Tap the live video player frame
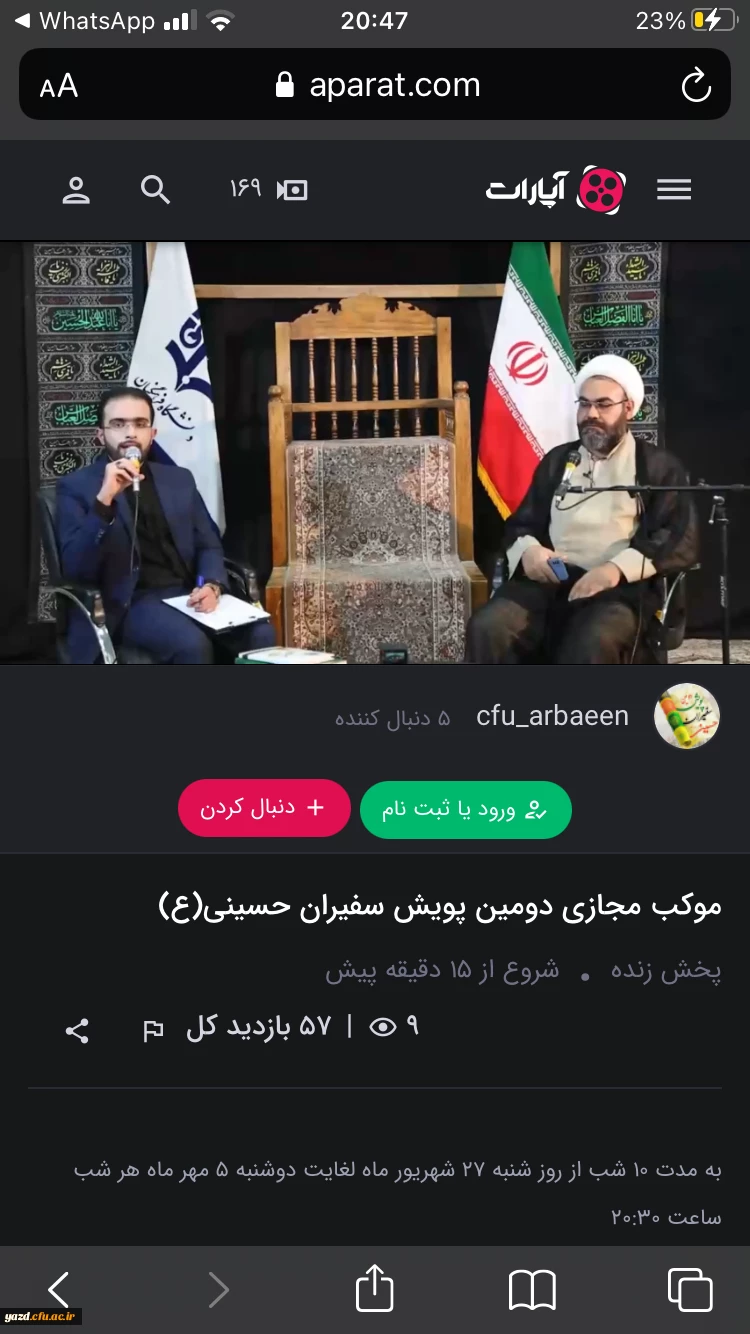This screenshot has height=1334, width=750. coord(375,448)
